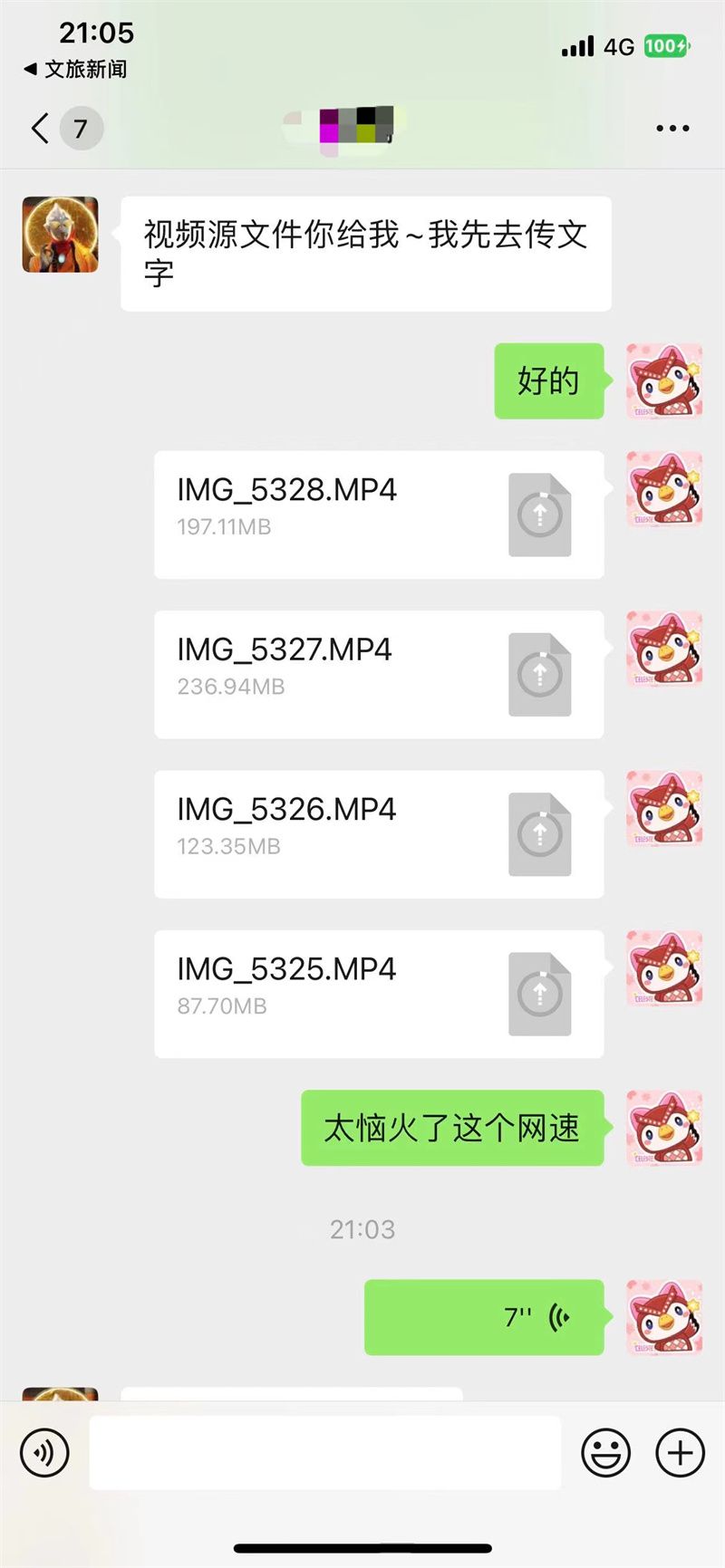
Task: Open the emoji sticker panel
Action: pos(605,1453)
